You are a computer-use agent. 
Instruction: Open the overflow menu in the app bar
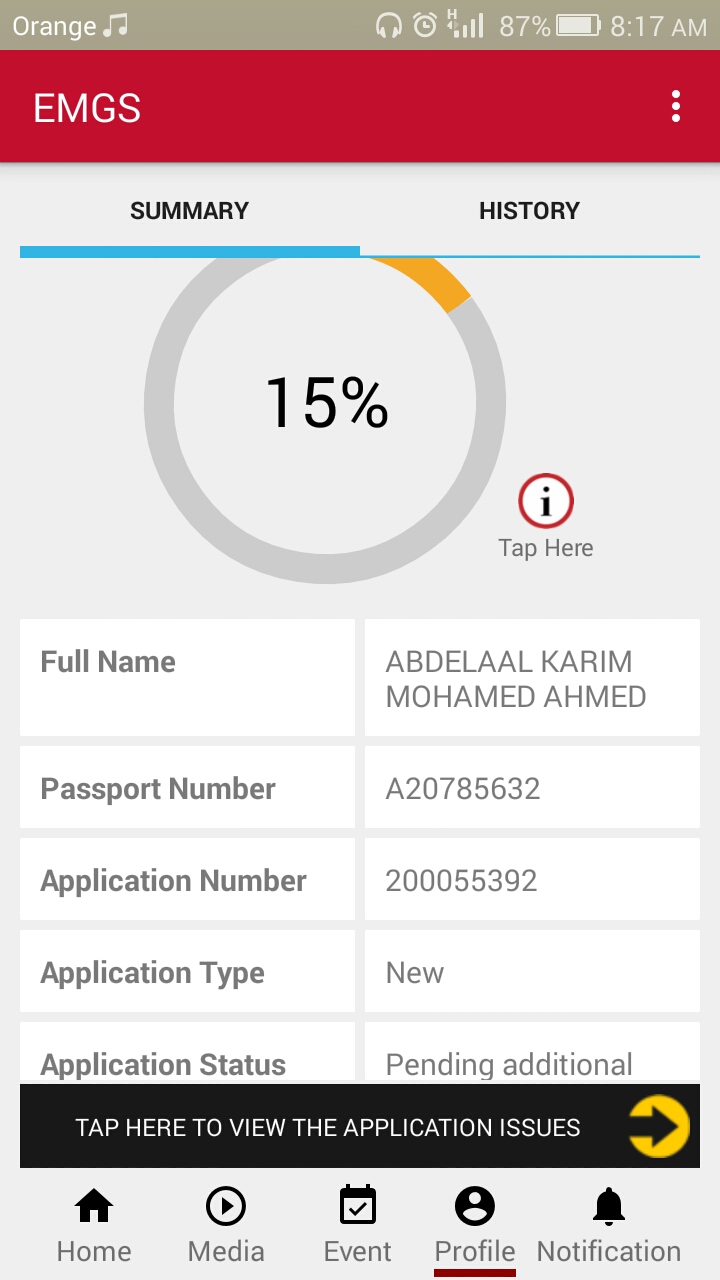point(676,107)
